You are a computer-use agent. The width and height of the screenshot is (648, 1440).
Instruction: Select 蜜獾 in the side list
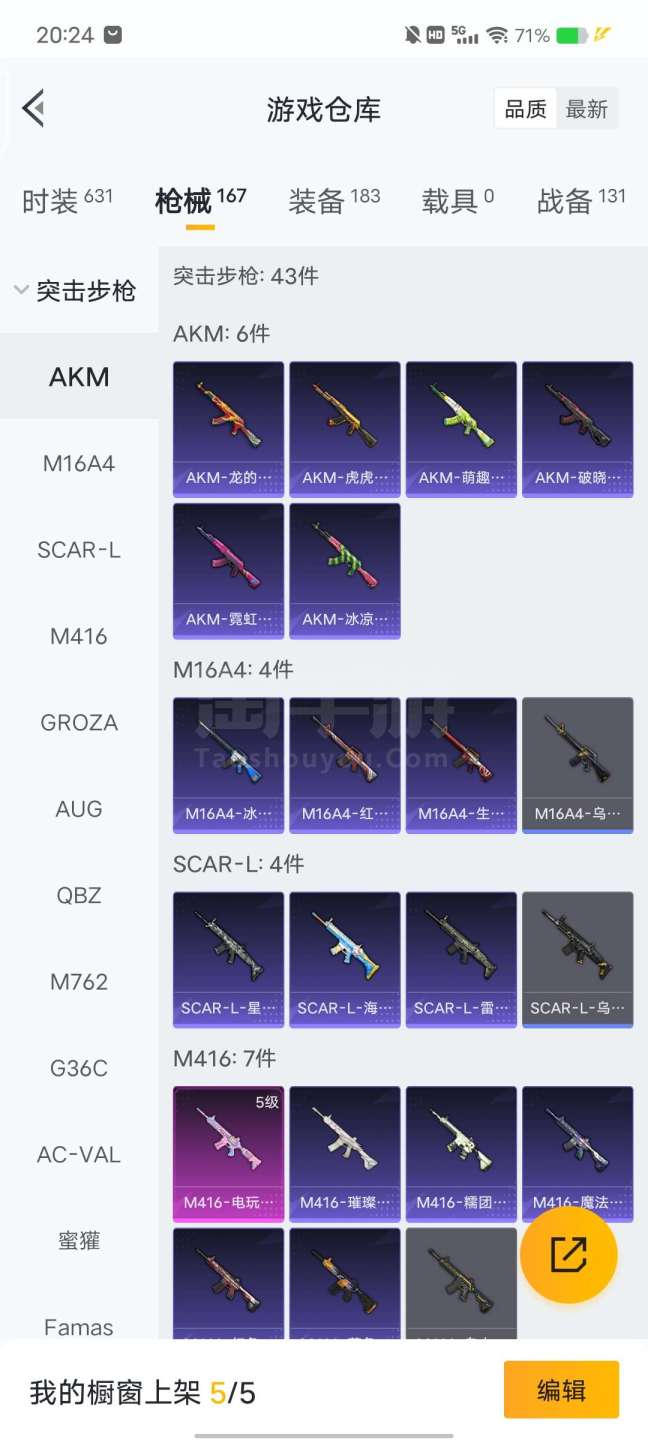[79, 1241]
